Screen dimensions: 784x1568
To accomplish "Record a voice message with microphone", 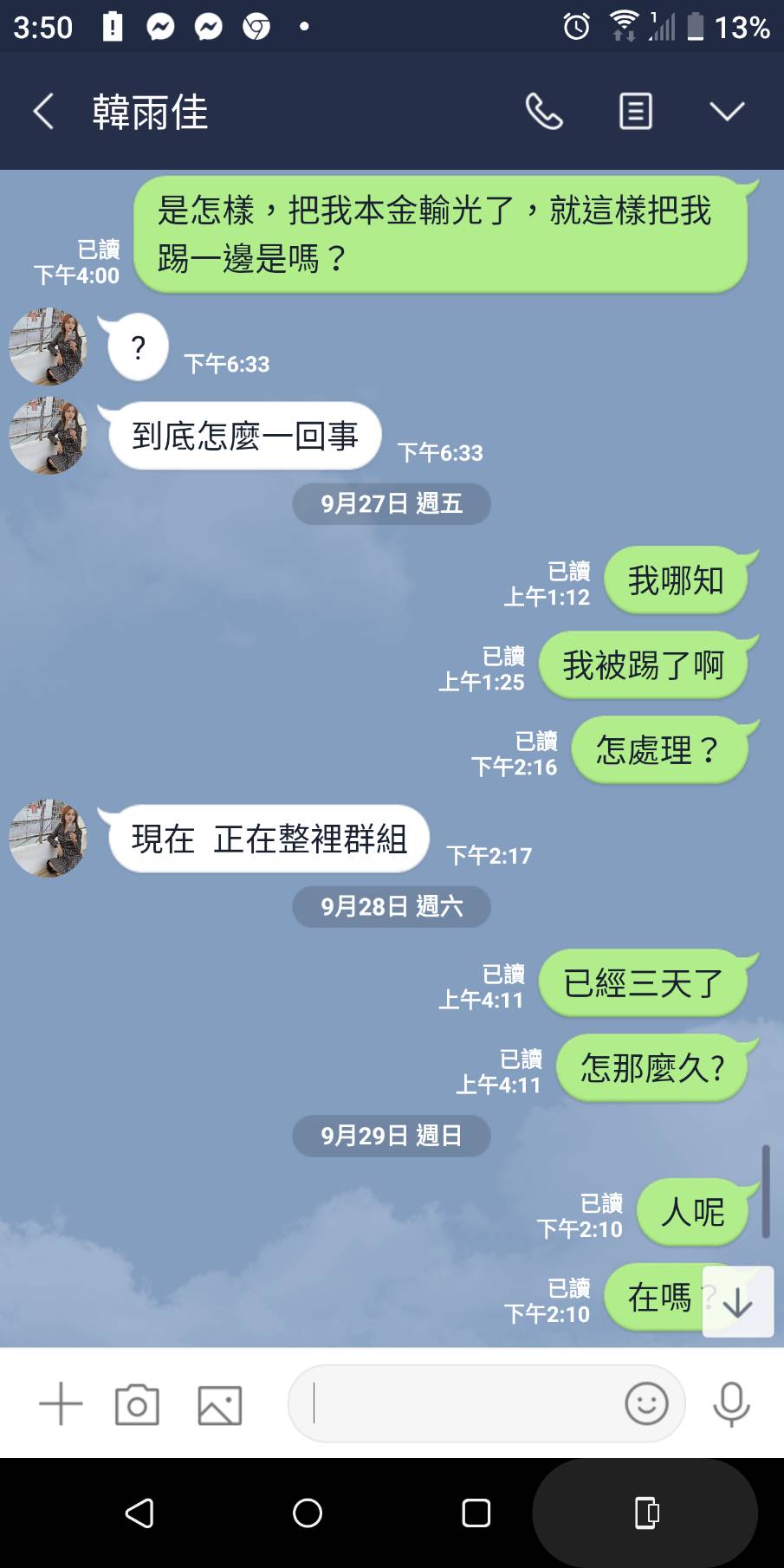I will pyautogui.click(x=731, y=1404).
